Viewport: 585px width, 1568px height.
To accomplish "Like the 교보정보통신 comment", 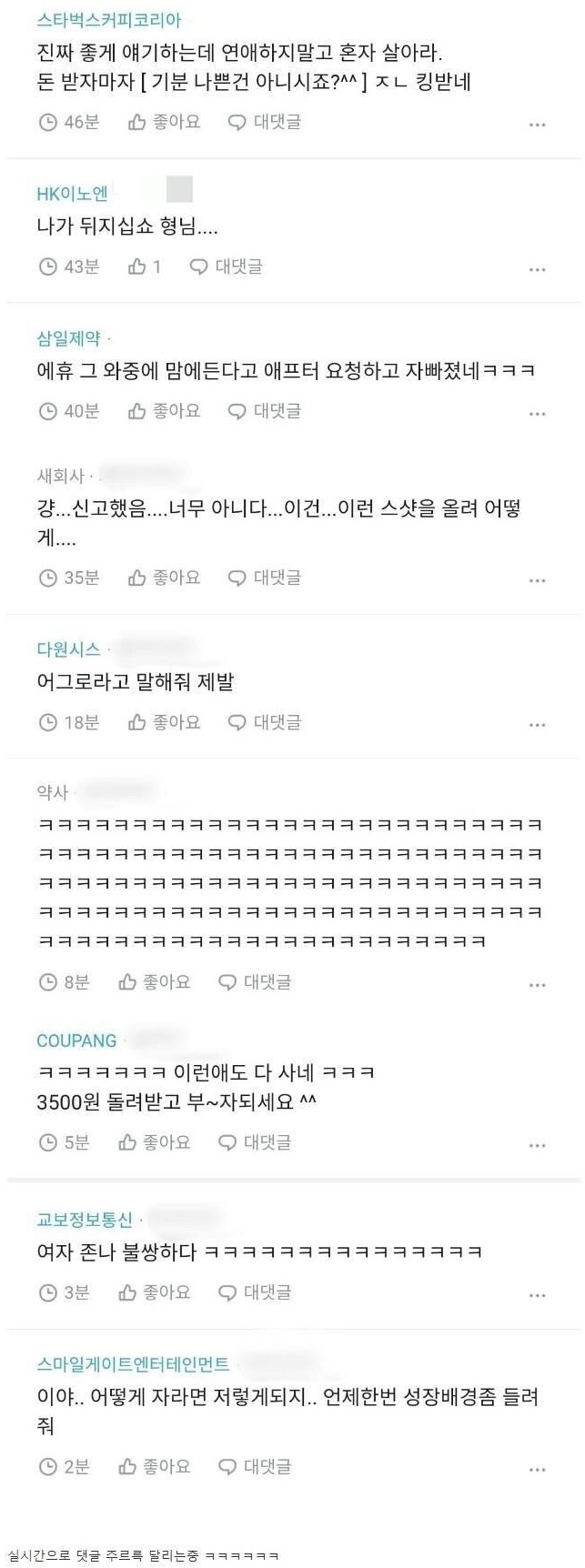I will (x=155, y=1292).
